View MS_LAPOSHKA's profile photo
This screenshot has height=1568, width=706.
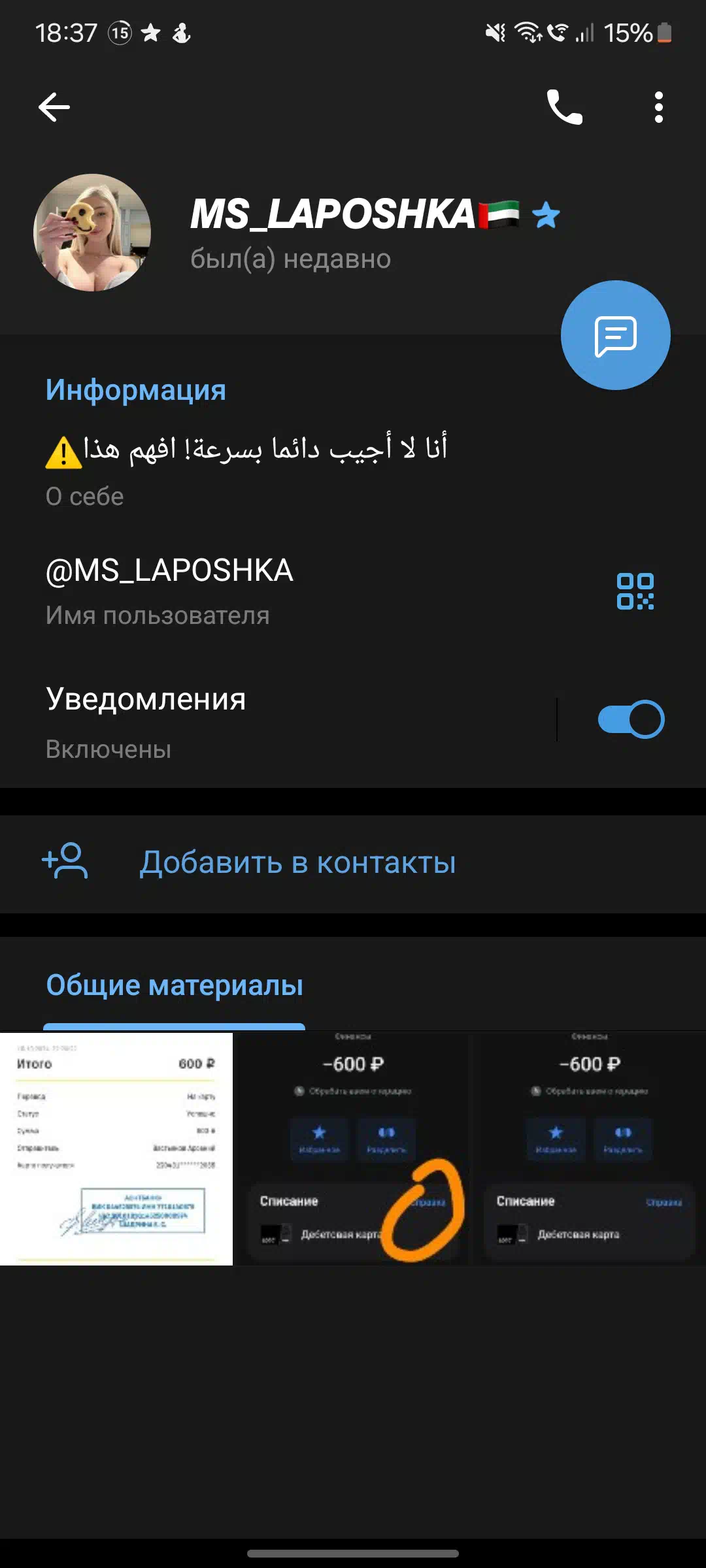click(92, 233)
